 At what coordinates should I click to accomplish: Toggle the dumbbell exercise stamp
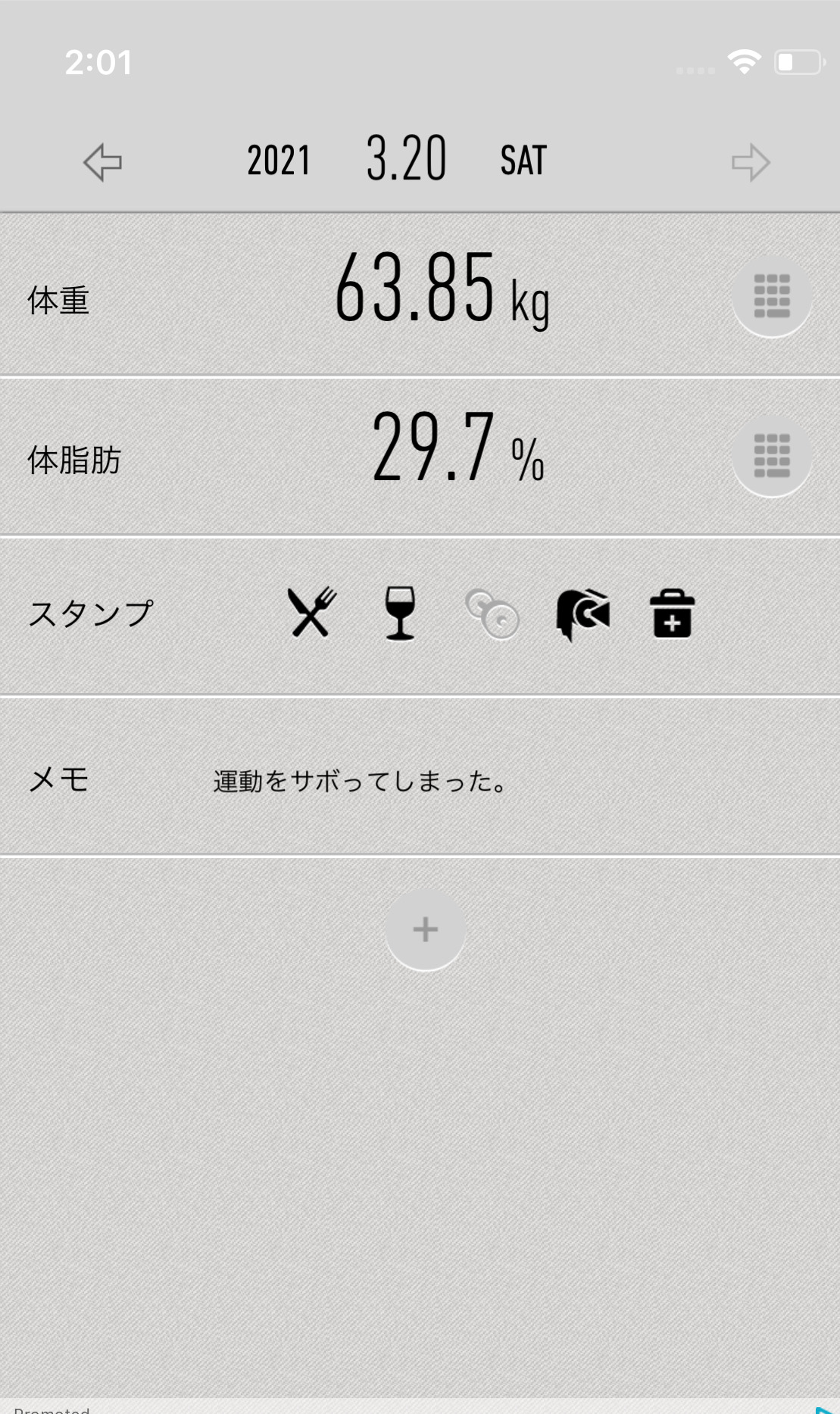click(x=492, y=614)
